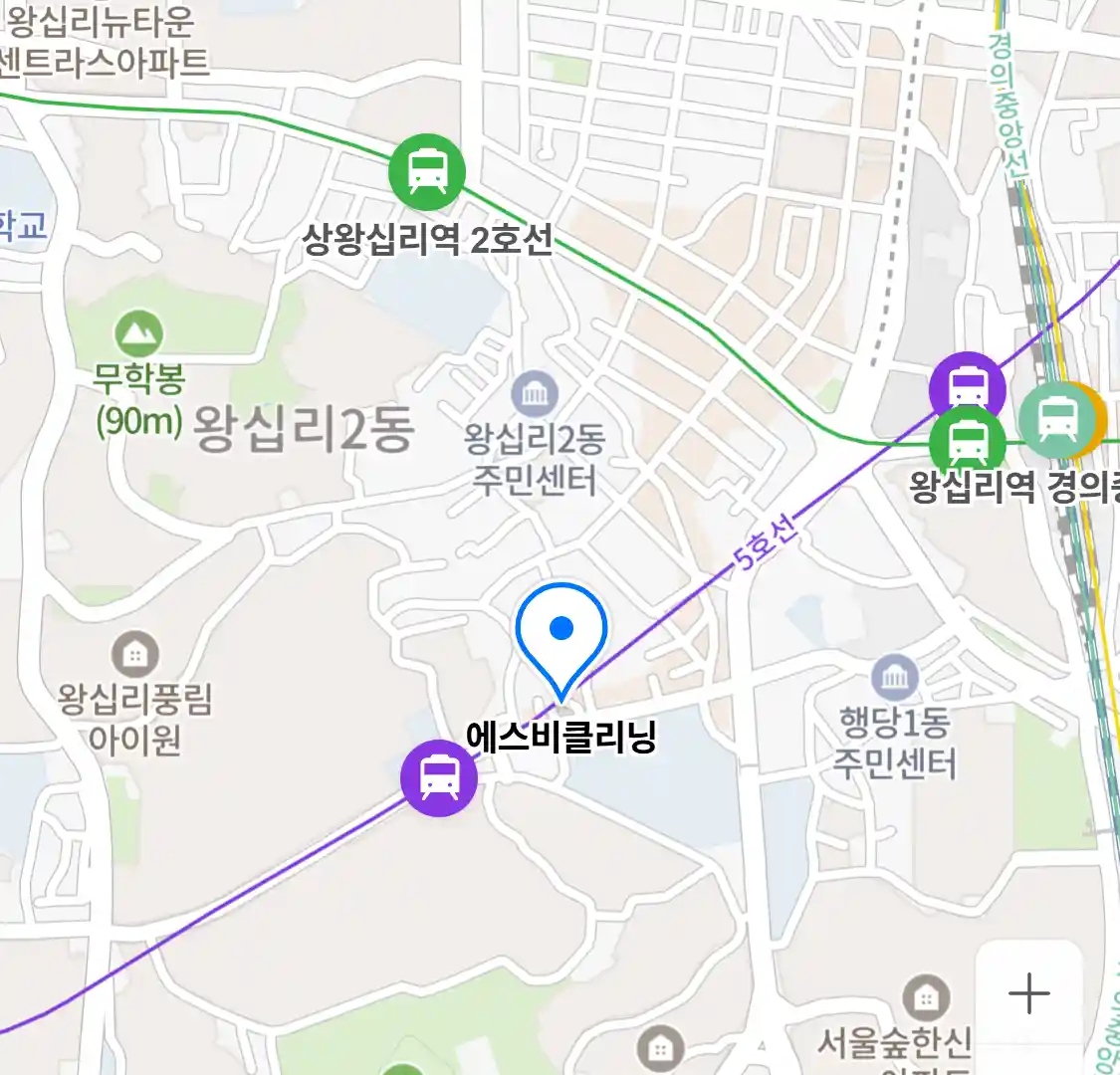Open 왕십리2동 주민센터 marker

click(x=535, y=395)
